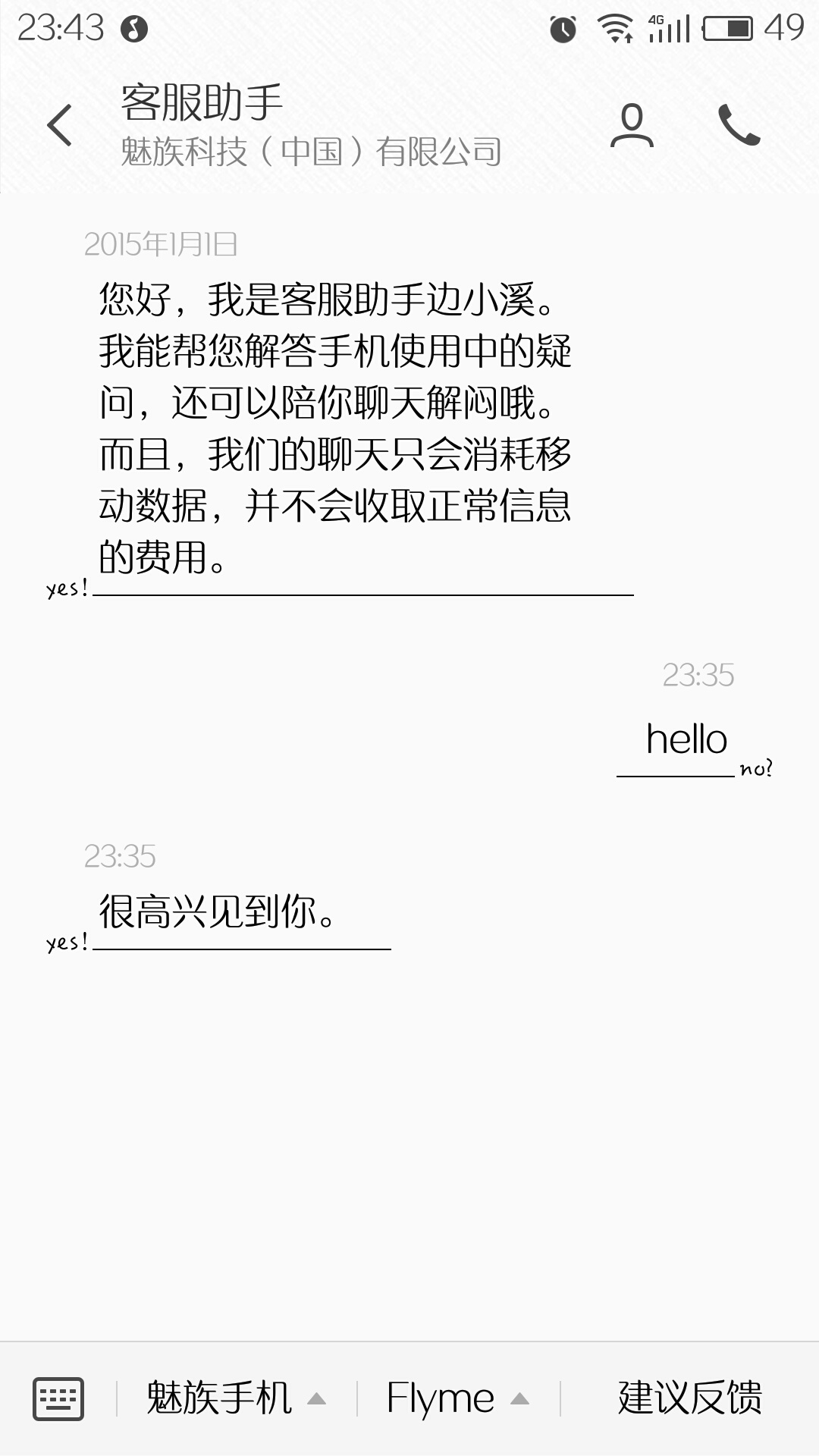Switch to keyboard input
The width and height of the screenshot is (819, 1456).
[x=58, y=1398]
